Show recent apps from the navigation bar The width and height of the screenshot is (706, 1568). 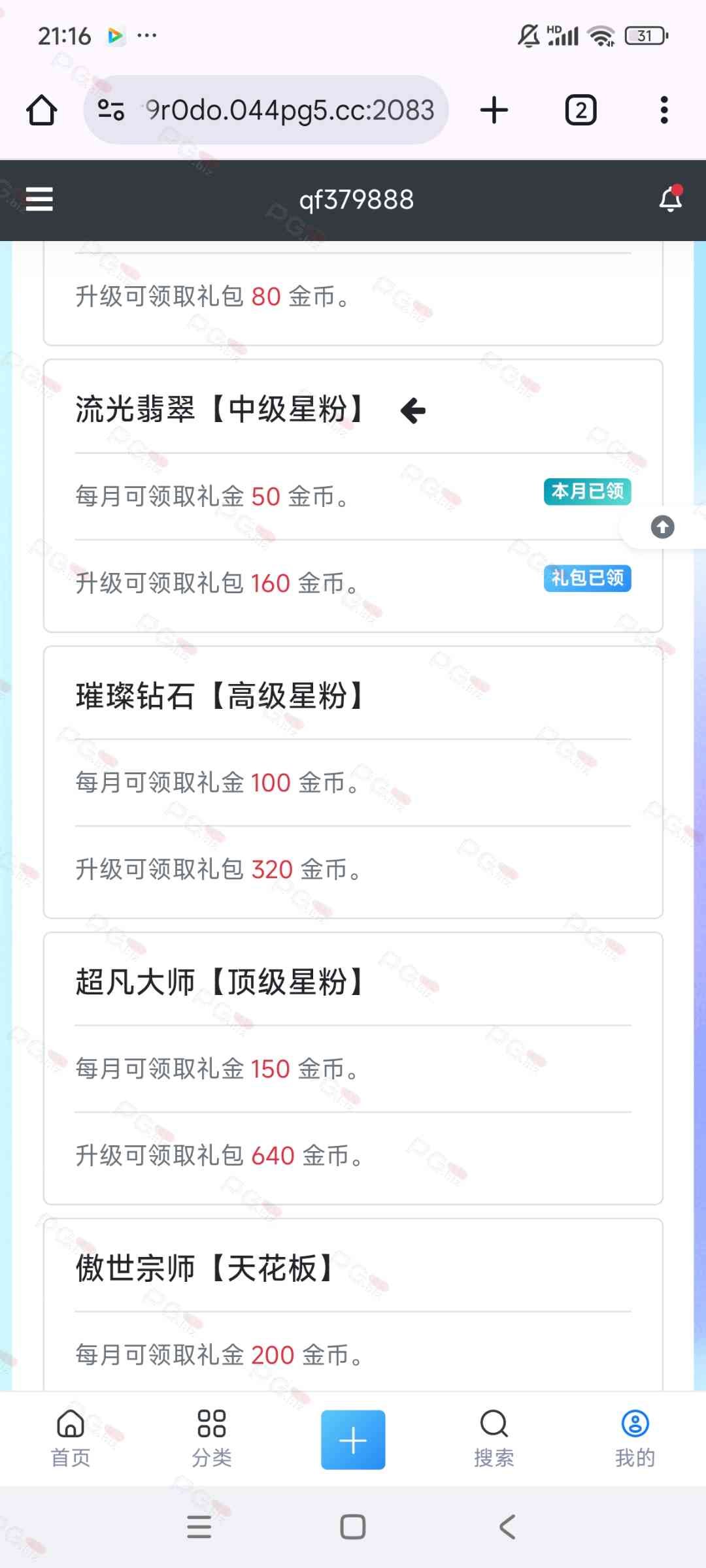click(x=199, y=1527)
